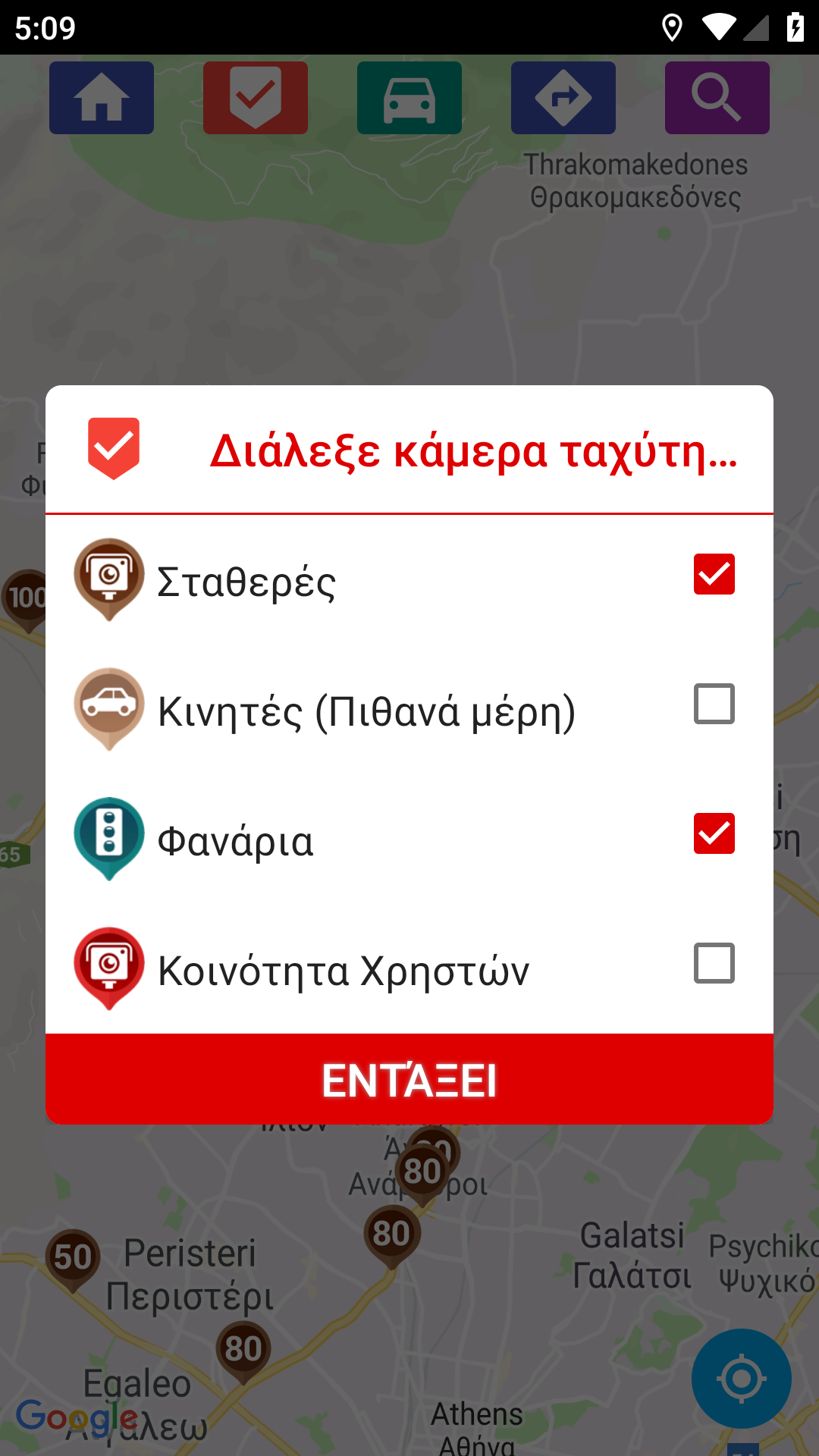Uncheck the Σταθερές fixed cameras checkbox

click(714, 574)
